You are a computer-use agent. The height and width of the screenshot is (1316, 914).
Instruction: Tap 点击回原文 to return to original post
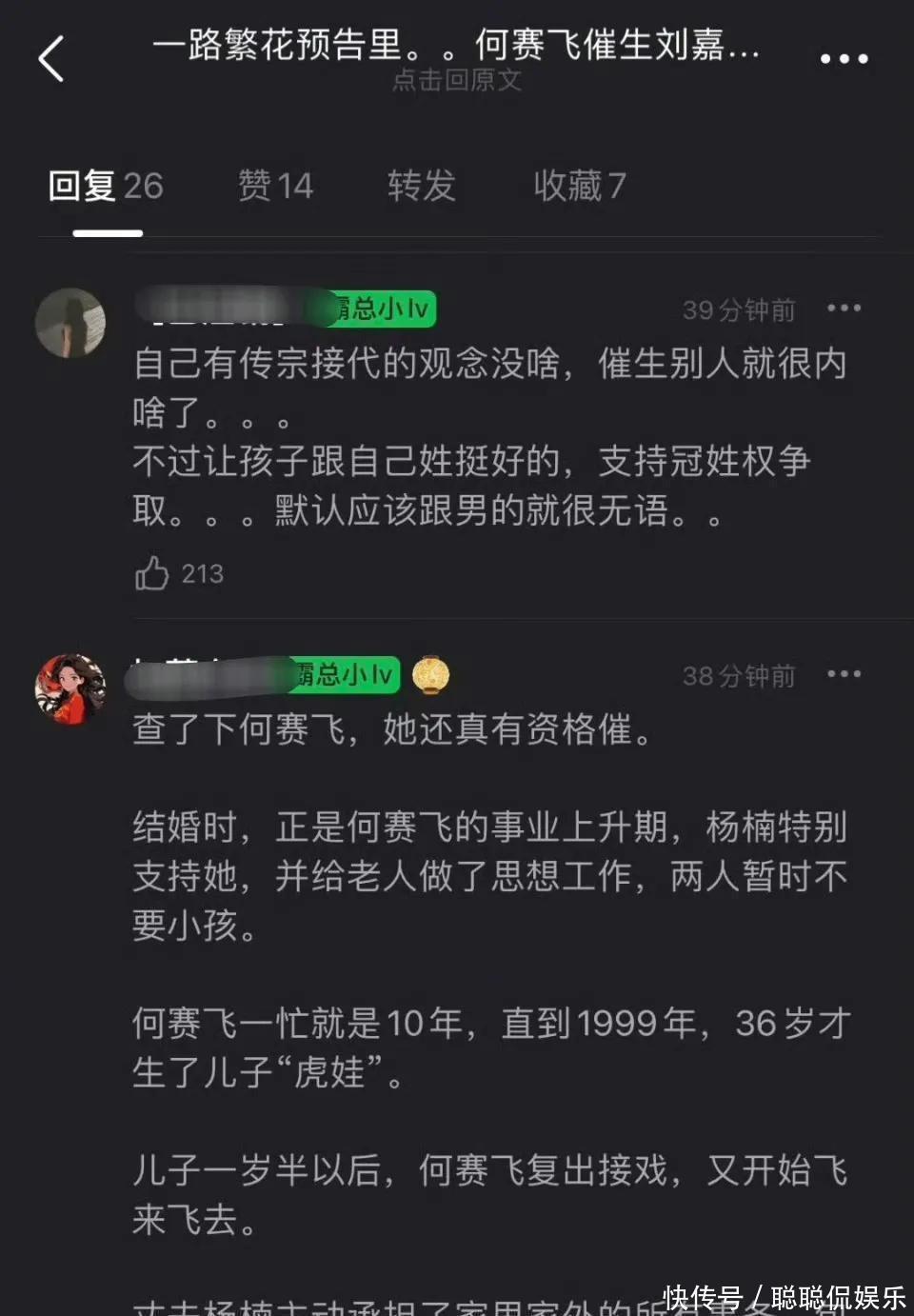(x=457, y=80)
